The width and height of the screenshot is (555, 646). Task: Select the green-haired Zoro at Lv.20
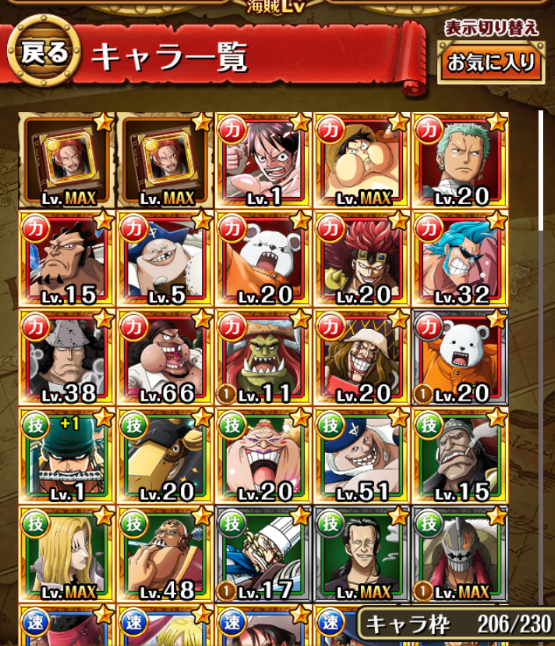(x=460, y=160)
